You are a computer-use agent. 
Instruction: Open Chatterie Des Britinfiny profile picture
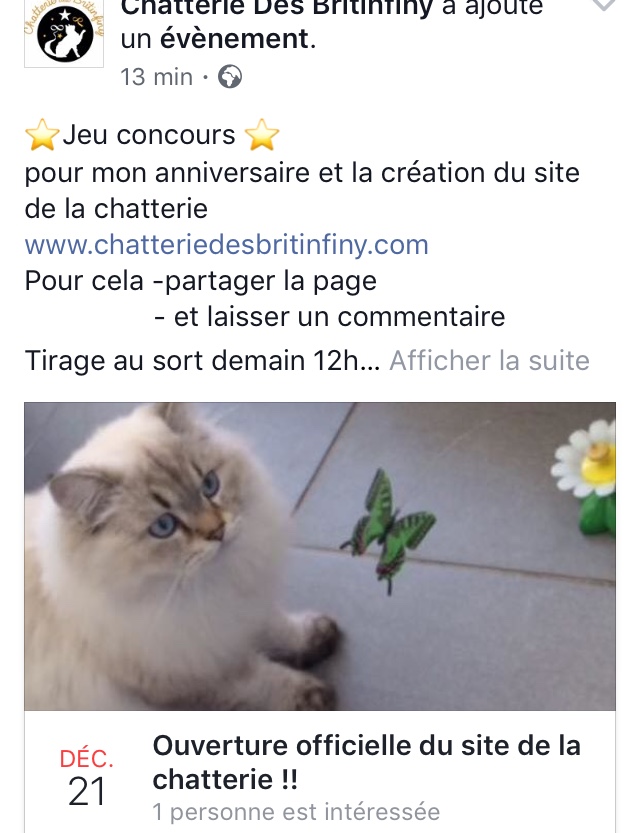64,34
